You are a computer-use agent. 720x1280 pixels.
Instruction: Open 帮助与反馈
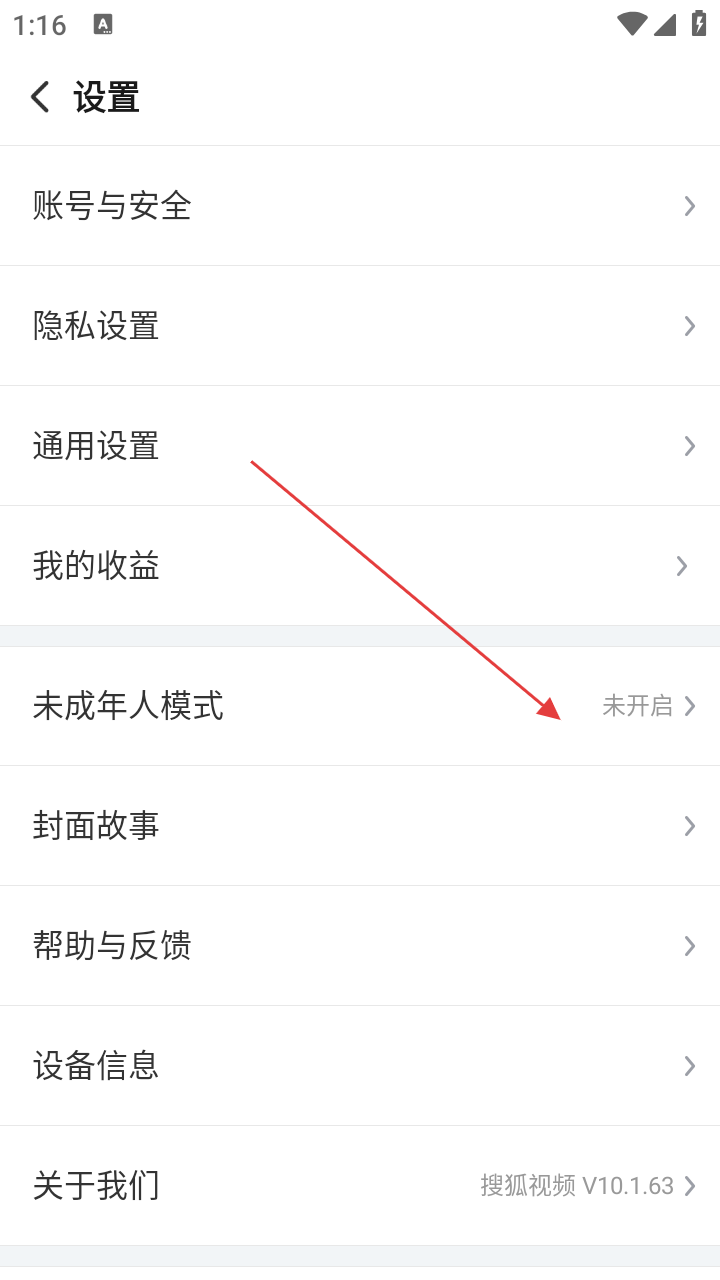[360, 946]
